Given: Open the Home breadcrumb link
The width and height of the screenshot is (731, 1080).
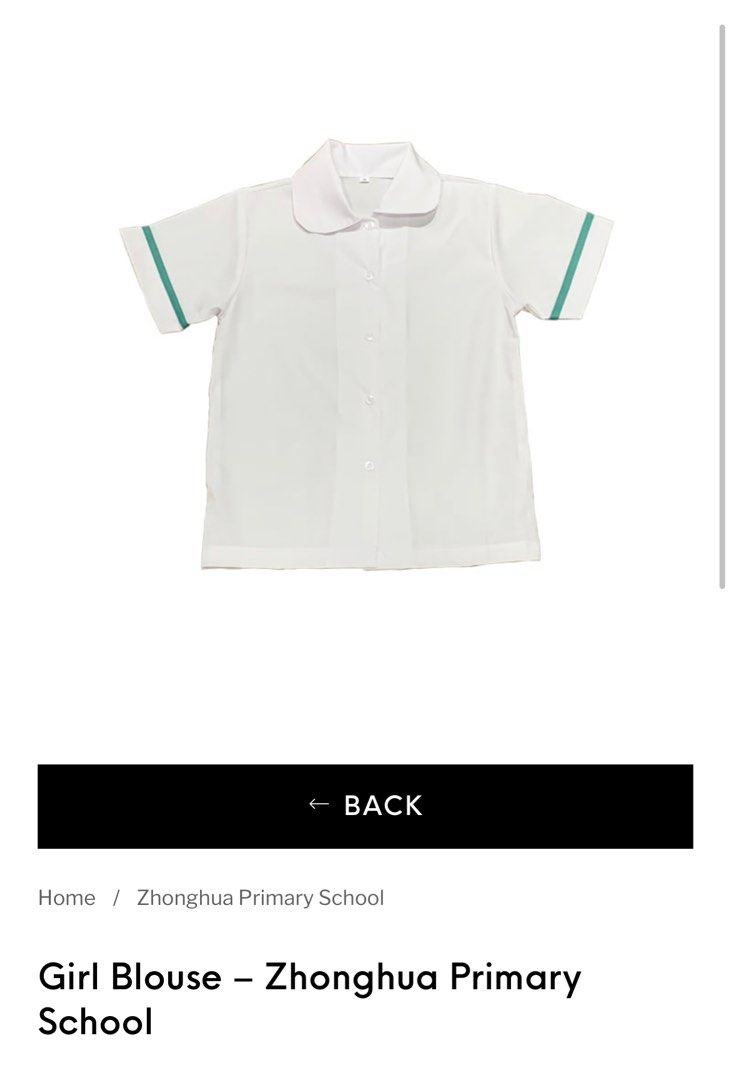Looking at the screenshot, I should (67, 898).
